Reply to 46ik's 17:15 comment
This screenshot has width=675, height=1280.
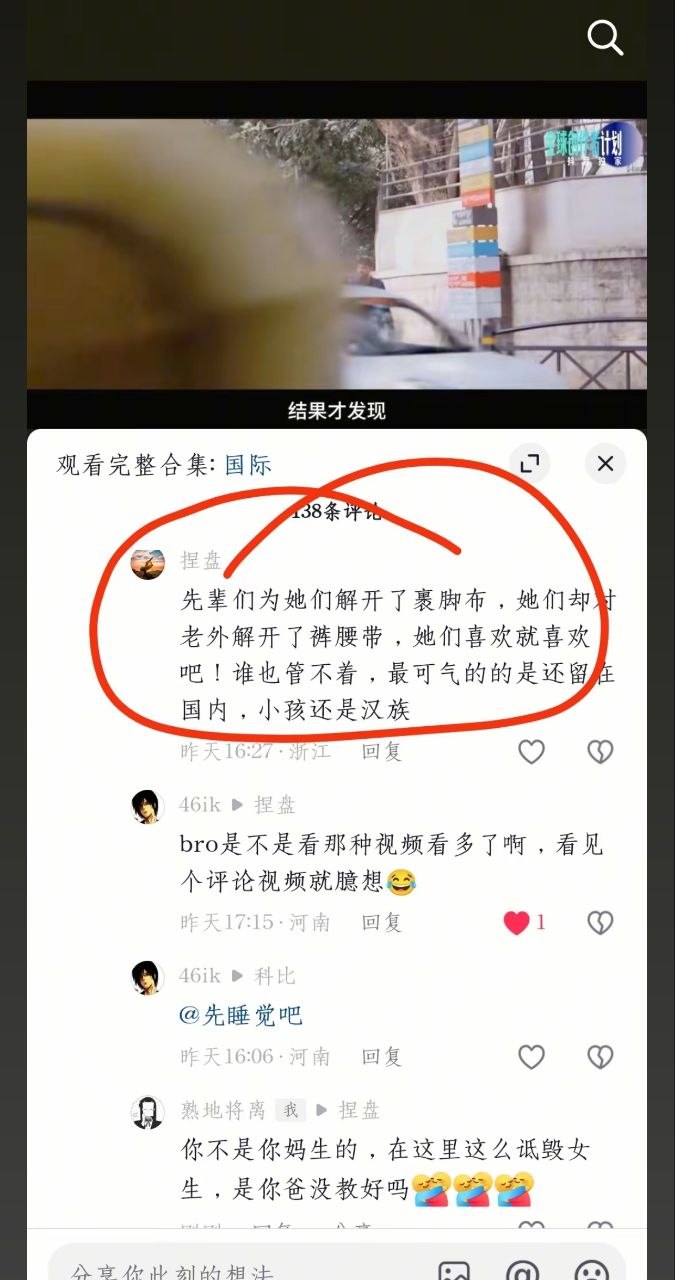[382, 922]
